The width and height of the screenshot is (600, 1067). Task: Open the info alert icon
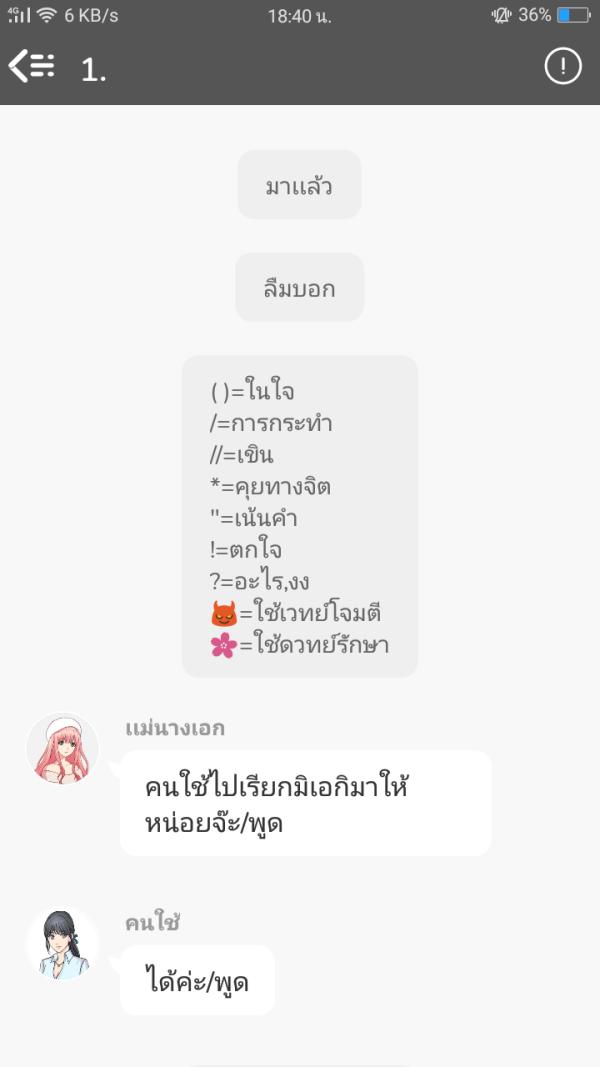point(562,67)
